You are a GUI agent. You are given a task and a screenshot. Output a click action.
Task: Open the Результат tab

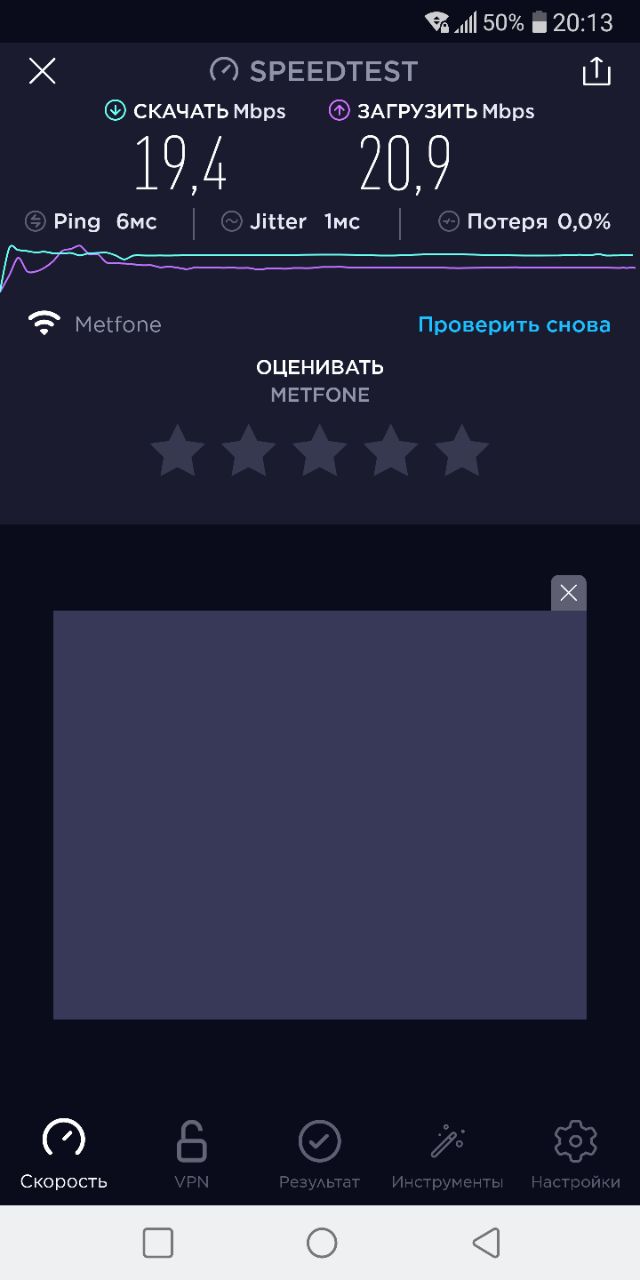coord(319,1154)
